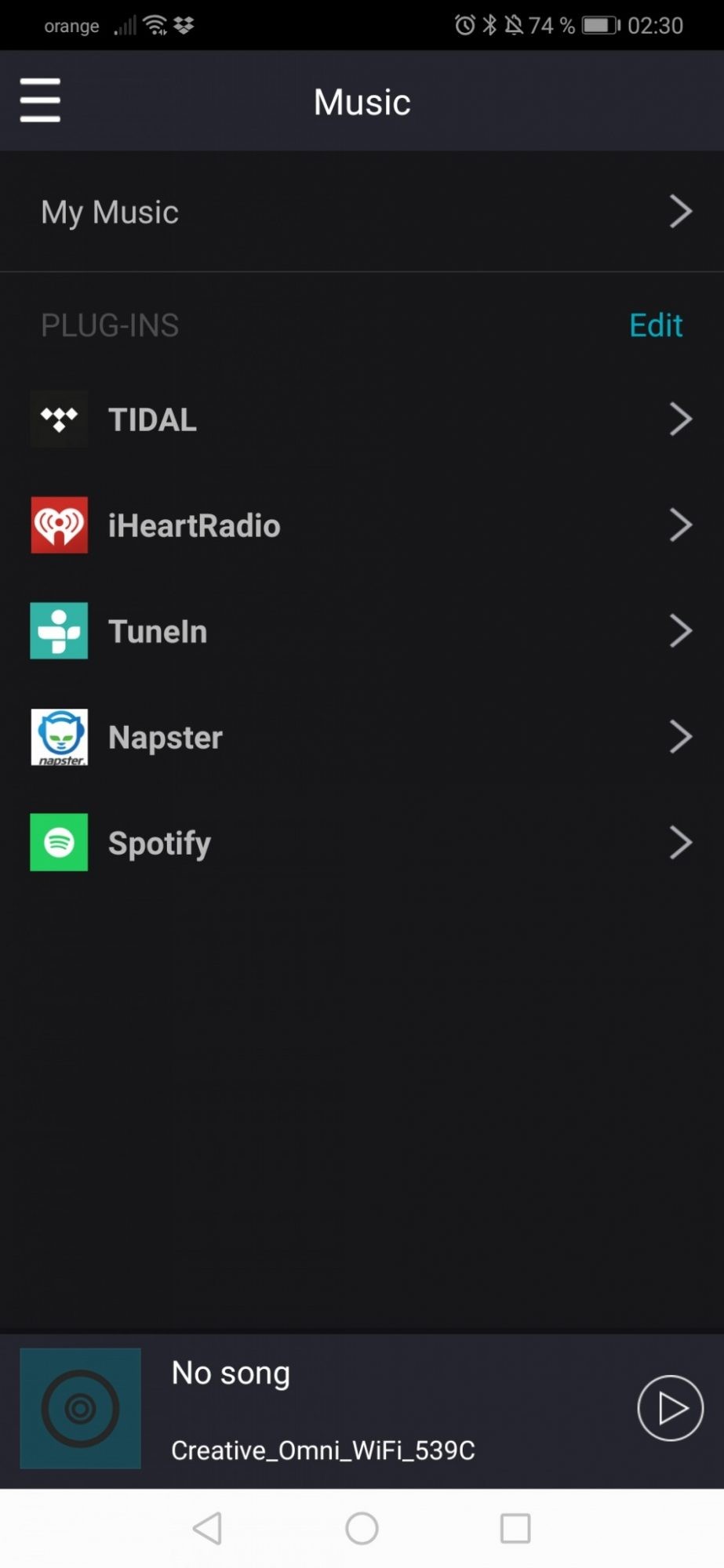Screen dimensions: 724x1568
Task: Open My Music library
Action: [x=361, y=212]
